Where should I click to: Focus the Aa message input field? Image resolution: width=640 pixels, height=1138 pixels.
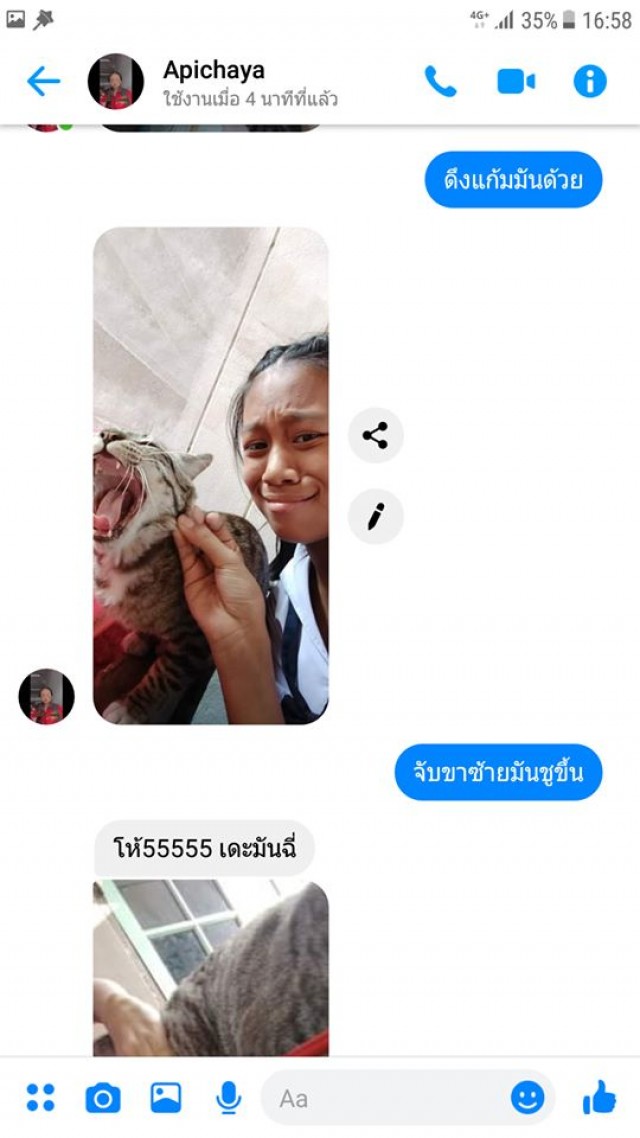[x=385, y=1098]
